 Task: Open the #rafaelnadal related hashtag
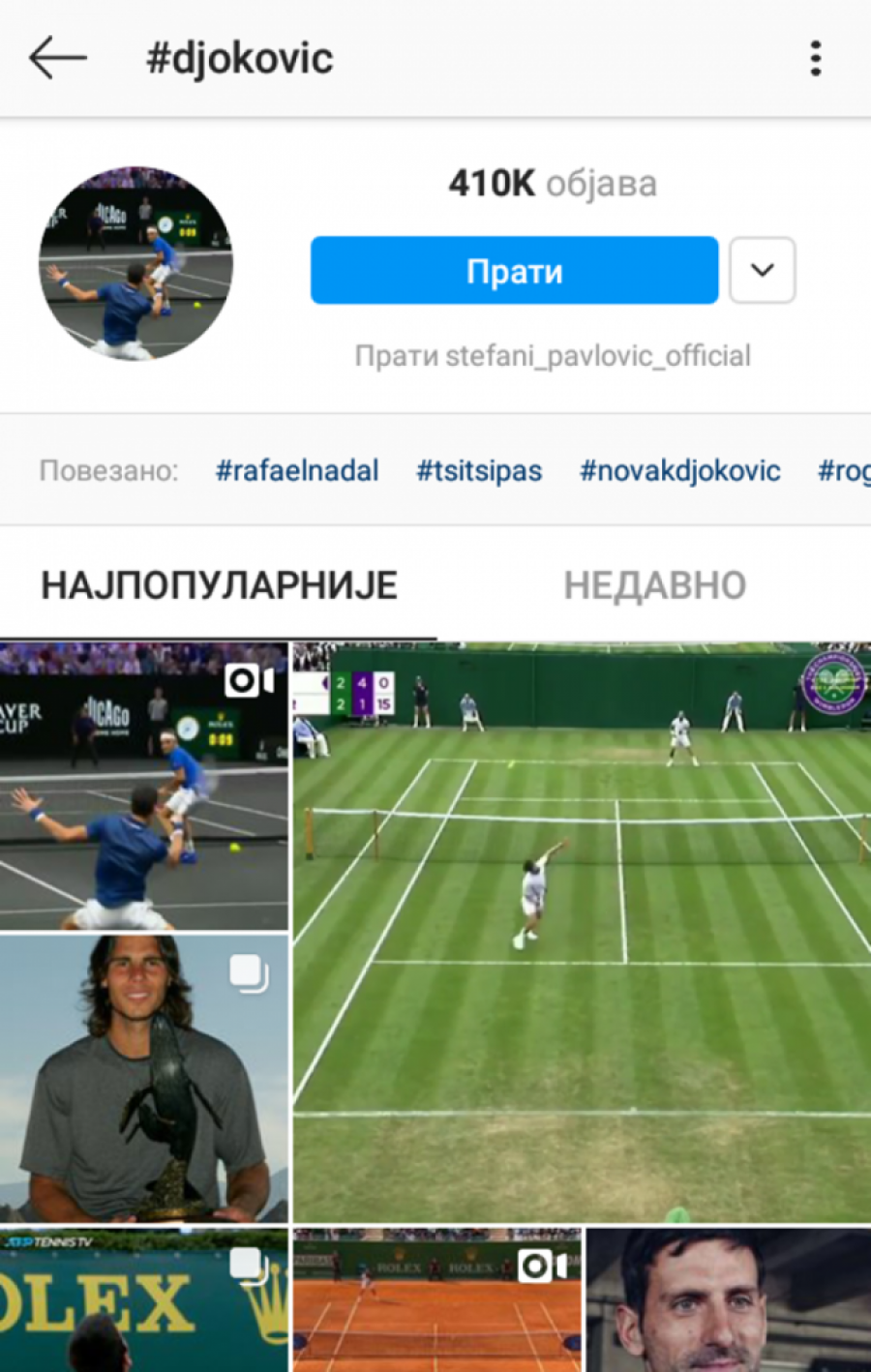tap(297, 471)
